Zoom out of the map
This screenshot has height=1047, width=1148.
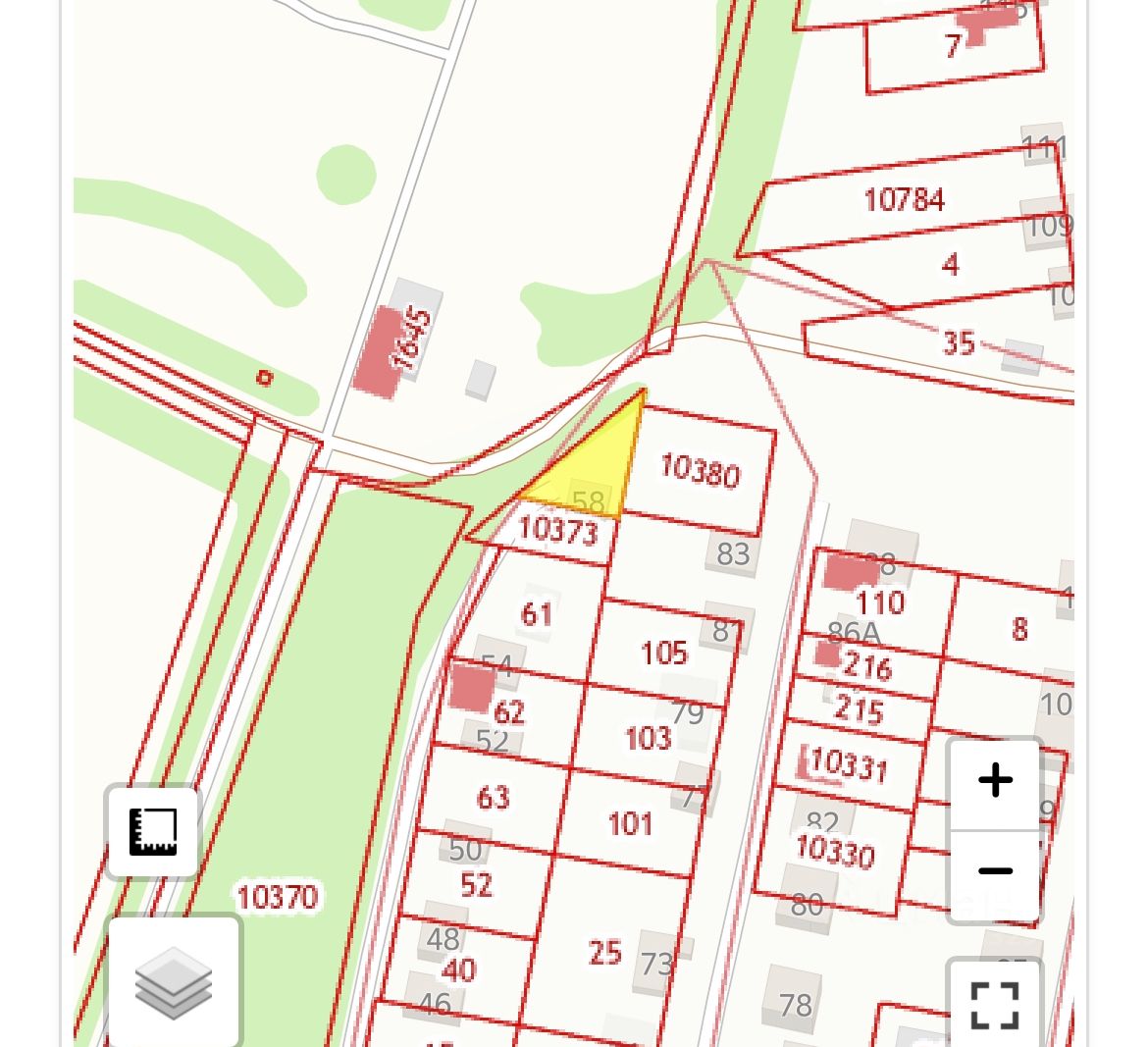coord(995,871)
